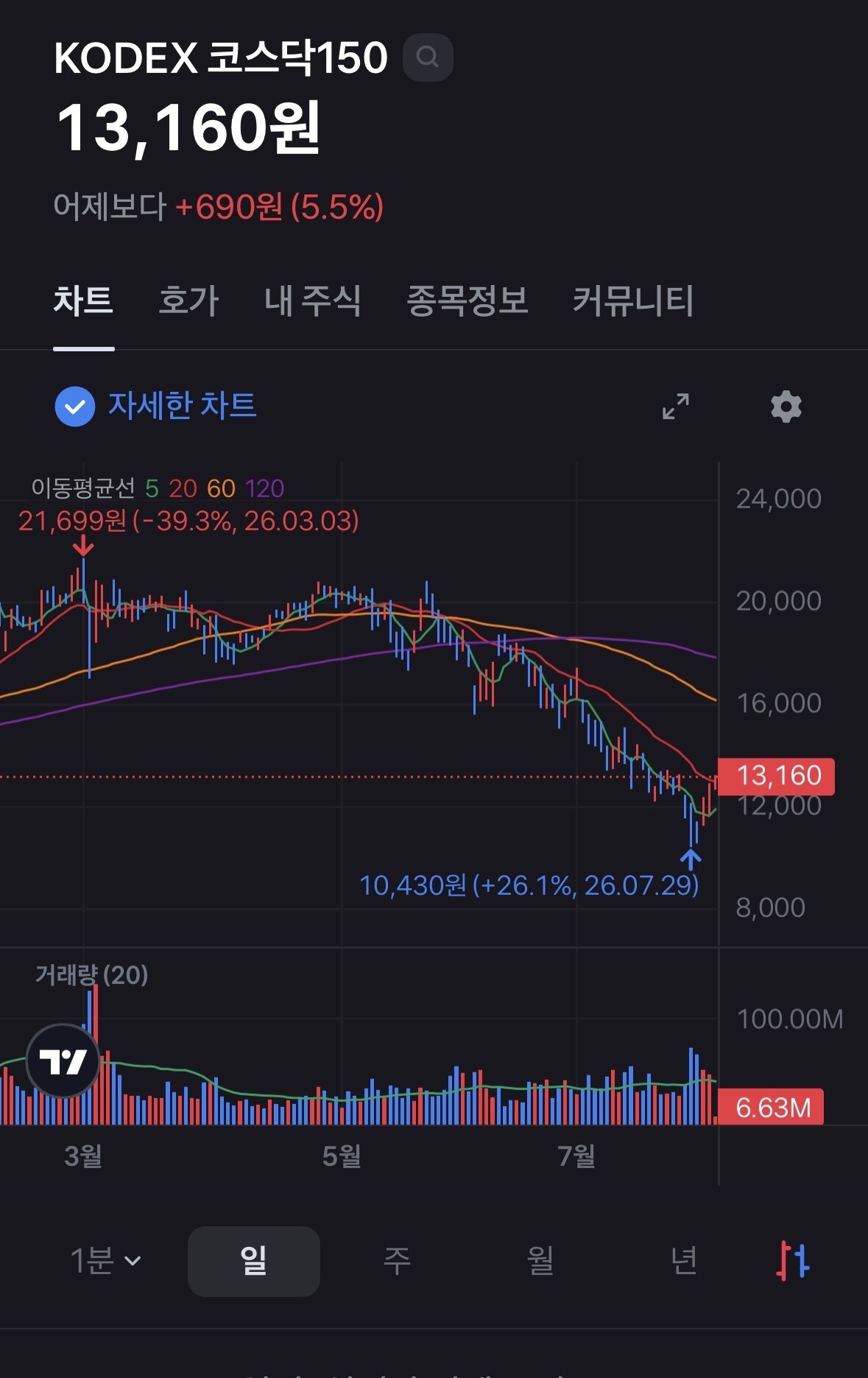Select the 일 daily period
This screenshot has height=1378, width=868.
click(x=254, y=1261)
